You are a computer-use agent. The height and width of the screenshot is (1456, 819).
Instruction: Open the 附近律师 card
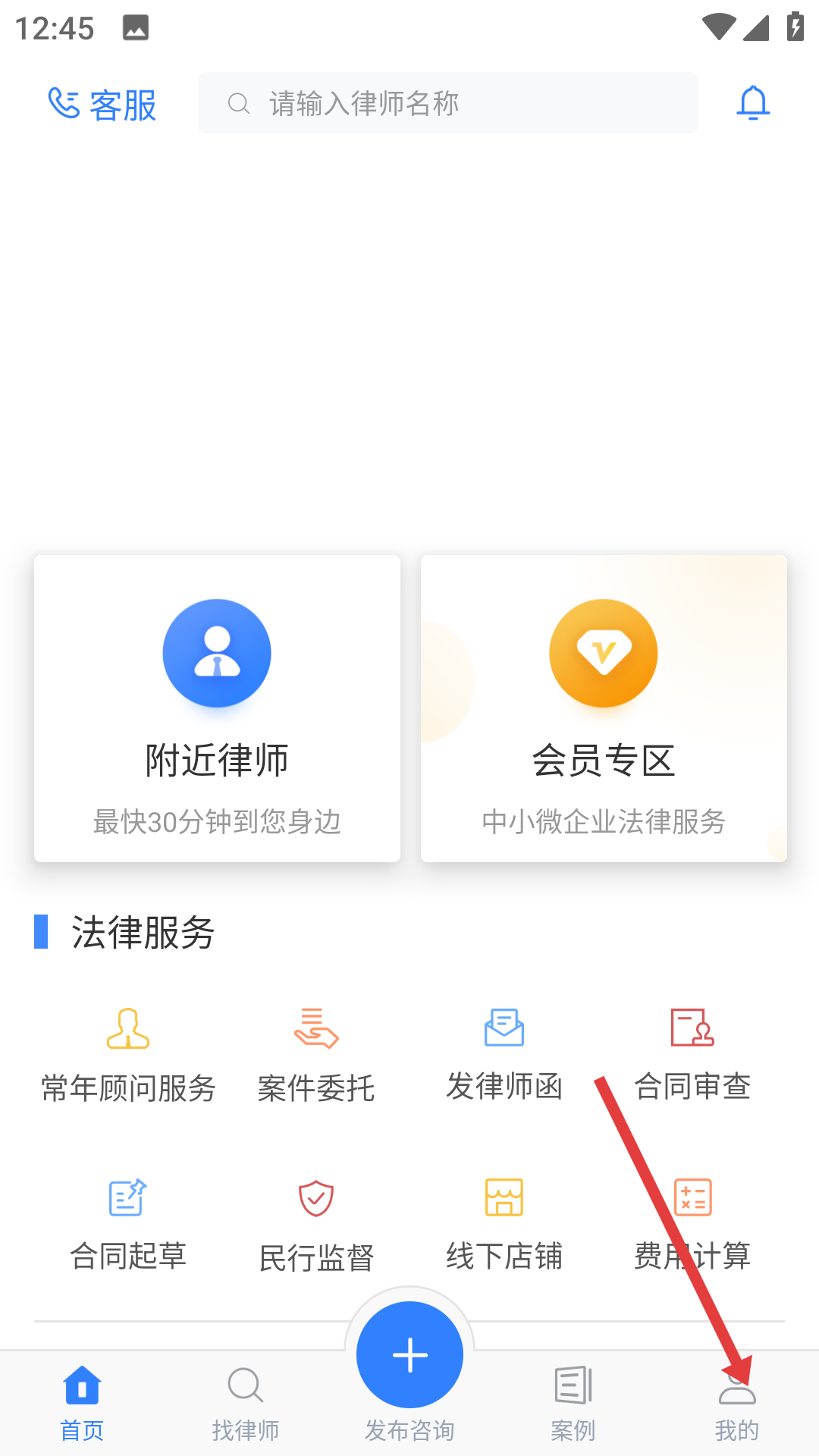click(217, 708)
